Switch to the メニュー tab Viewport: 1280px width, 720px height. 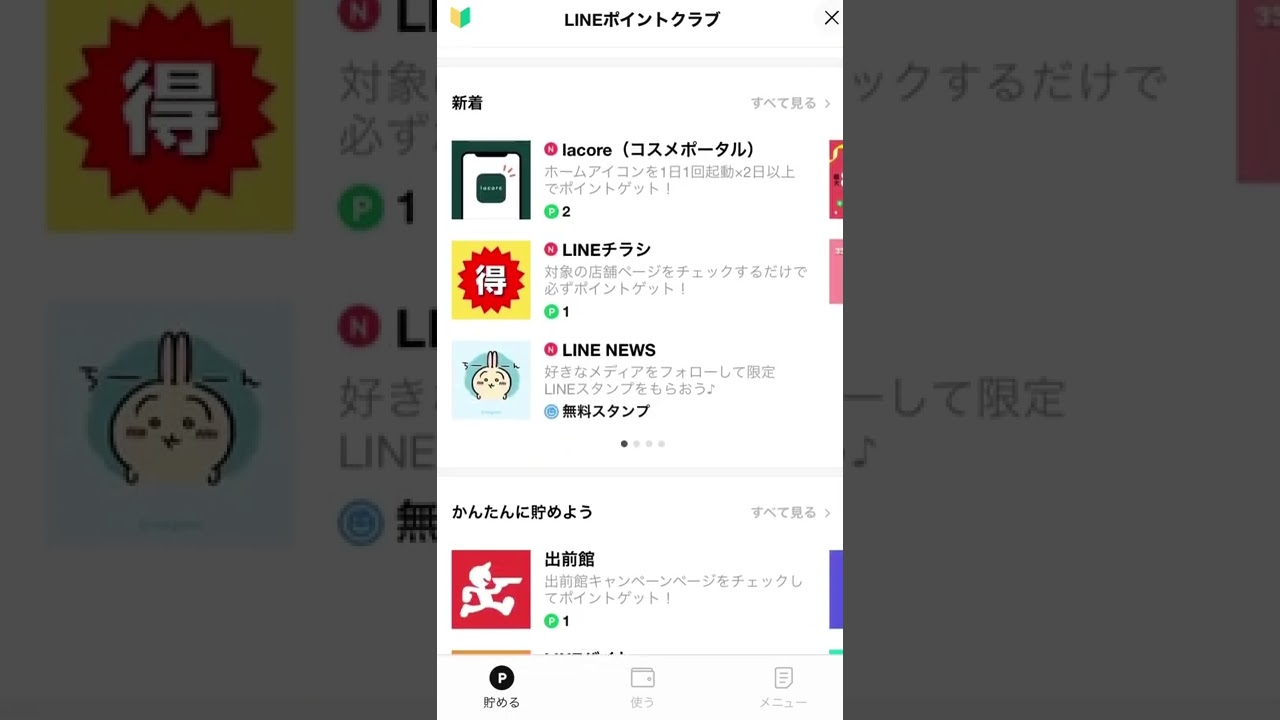click(x=783, y=688)
